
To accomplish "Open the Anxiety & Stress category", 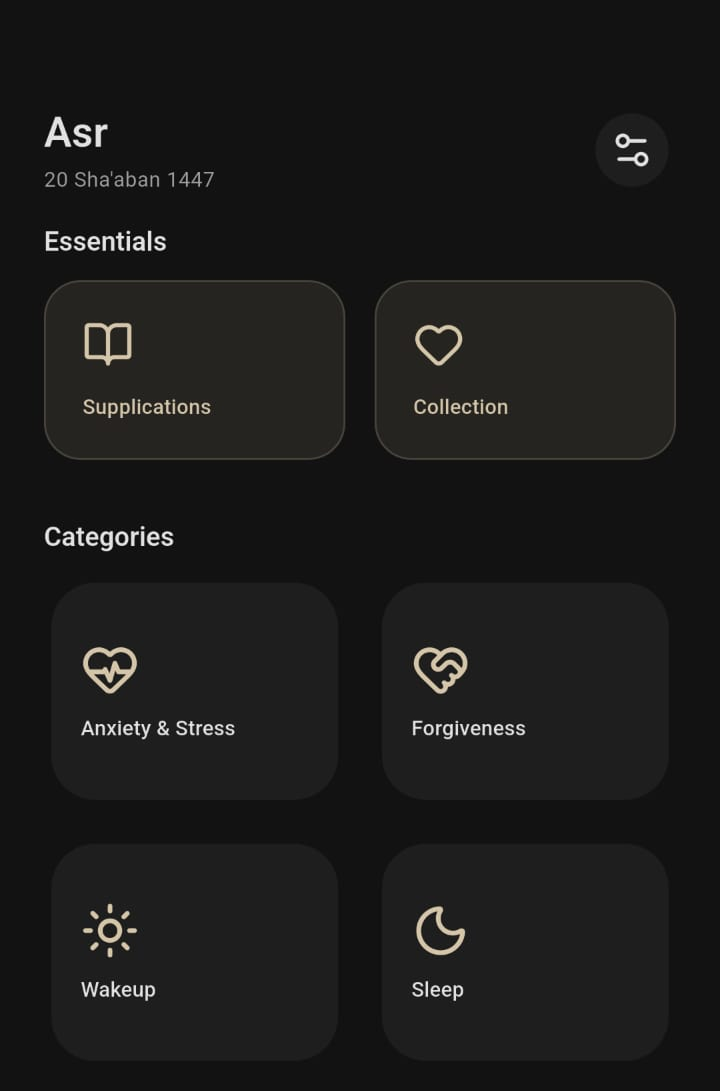I will coord(194,691).
